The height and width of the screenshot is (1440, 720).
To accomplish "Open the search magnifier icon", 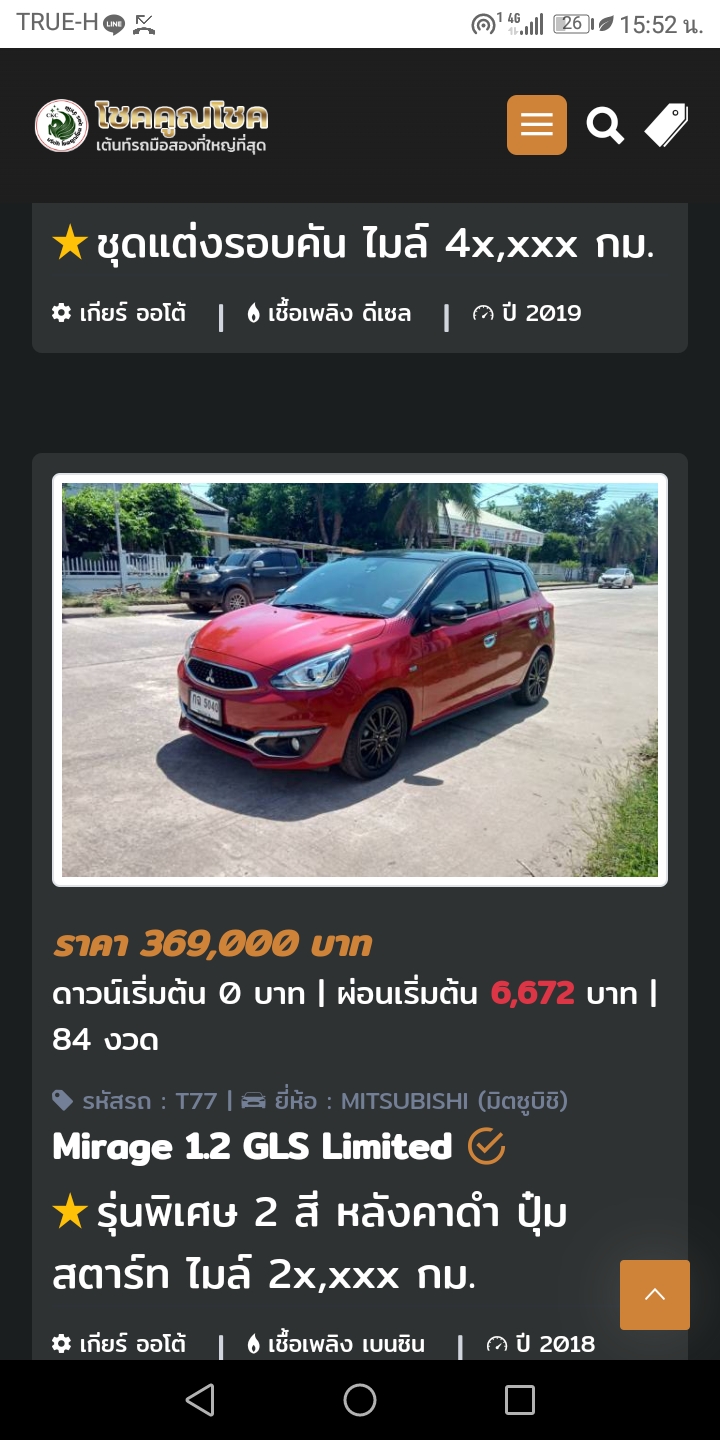I will (x=604, y=126).
